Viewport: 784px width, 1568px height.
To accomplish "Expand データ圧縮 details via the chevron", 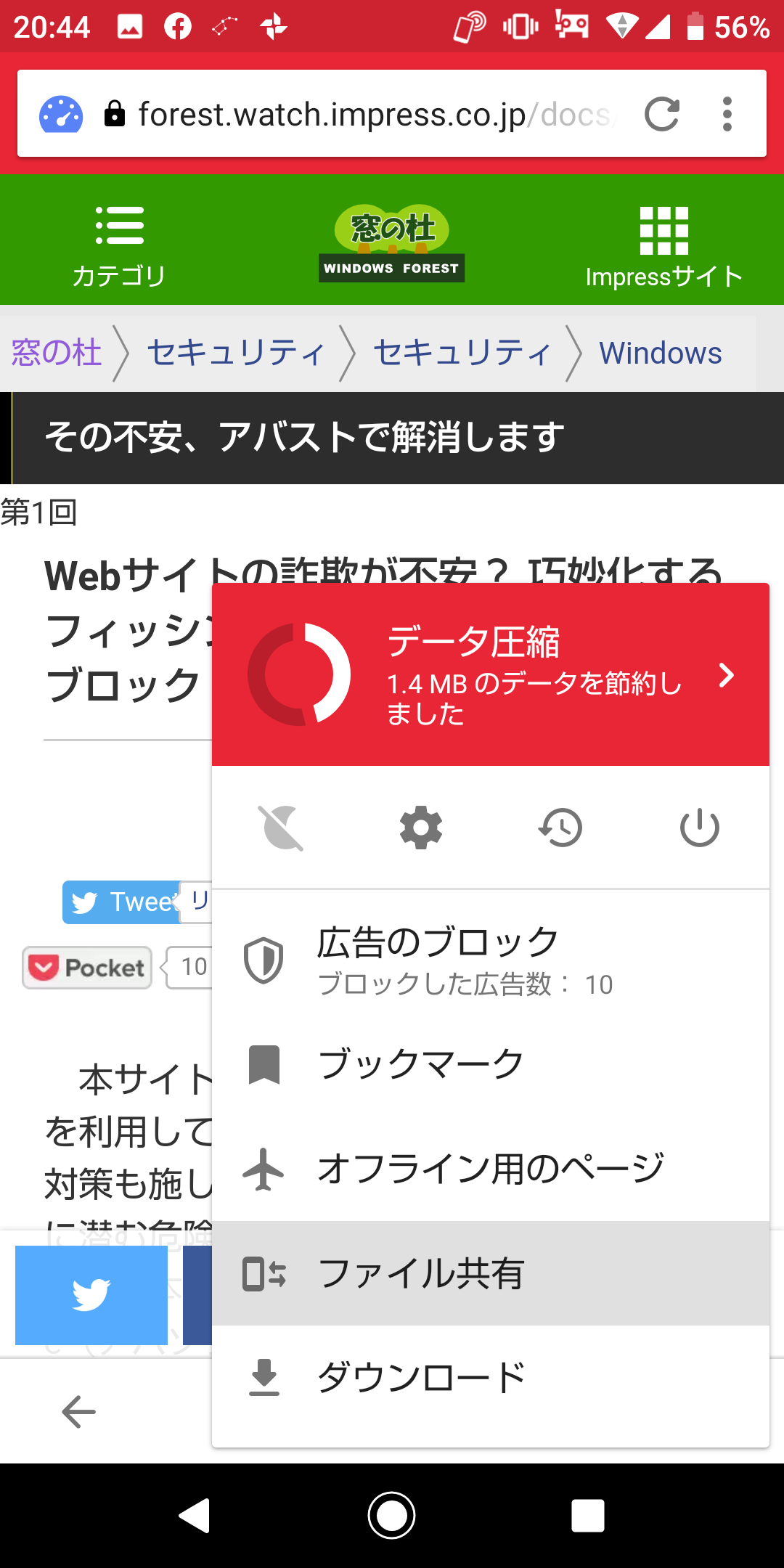I will [727, 675].
